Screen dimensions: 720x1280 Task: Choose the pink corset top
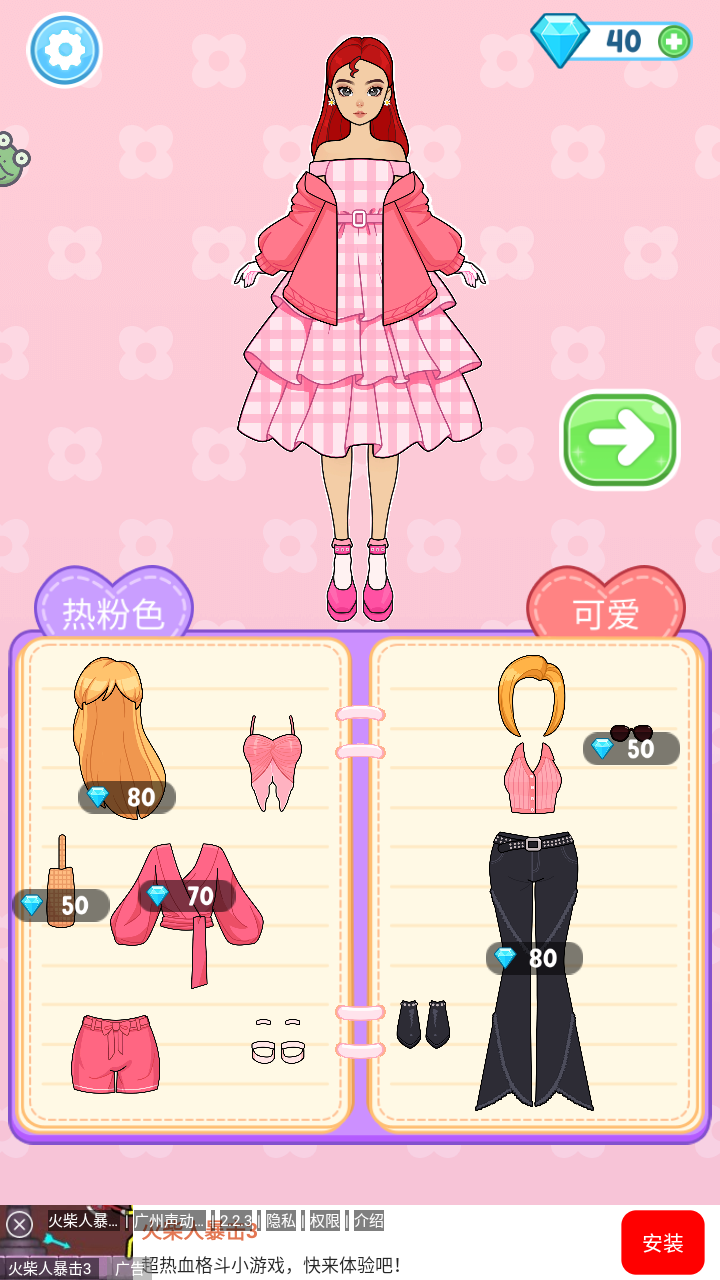click(272, 762)
